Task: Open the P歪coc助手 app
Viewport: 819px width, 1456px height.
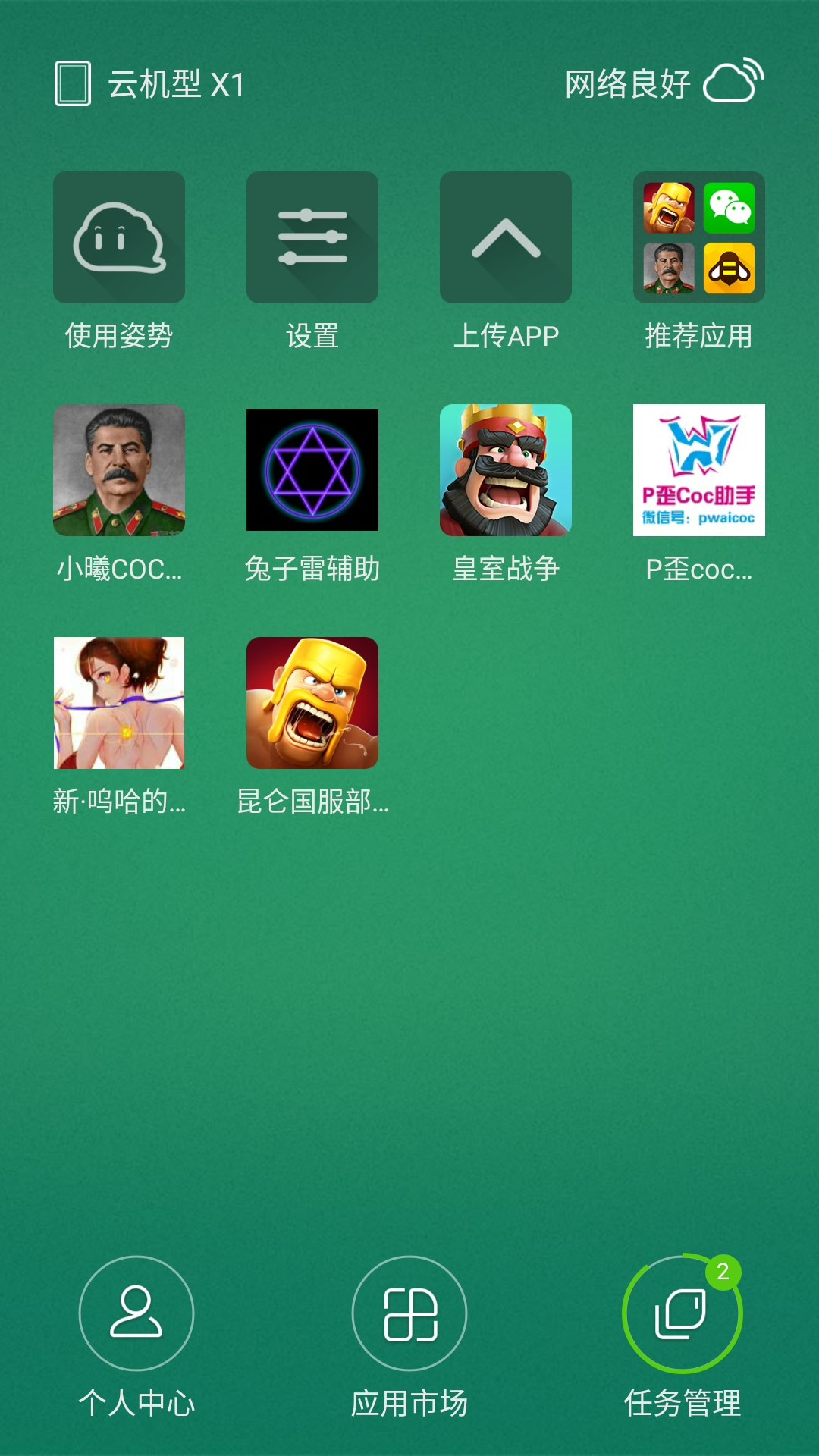Action: pos(699,471)
